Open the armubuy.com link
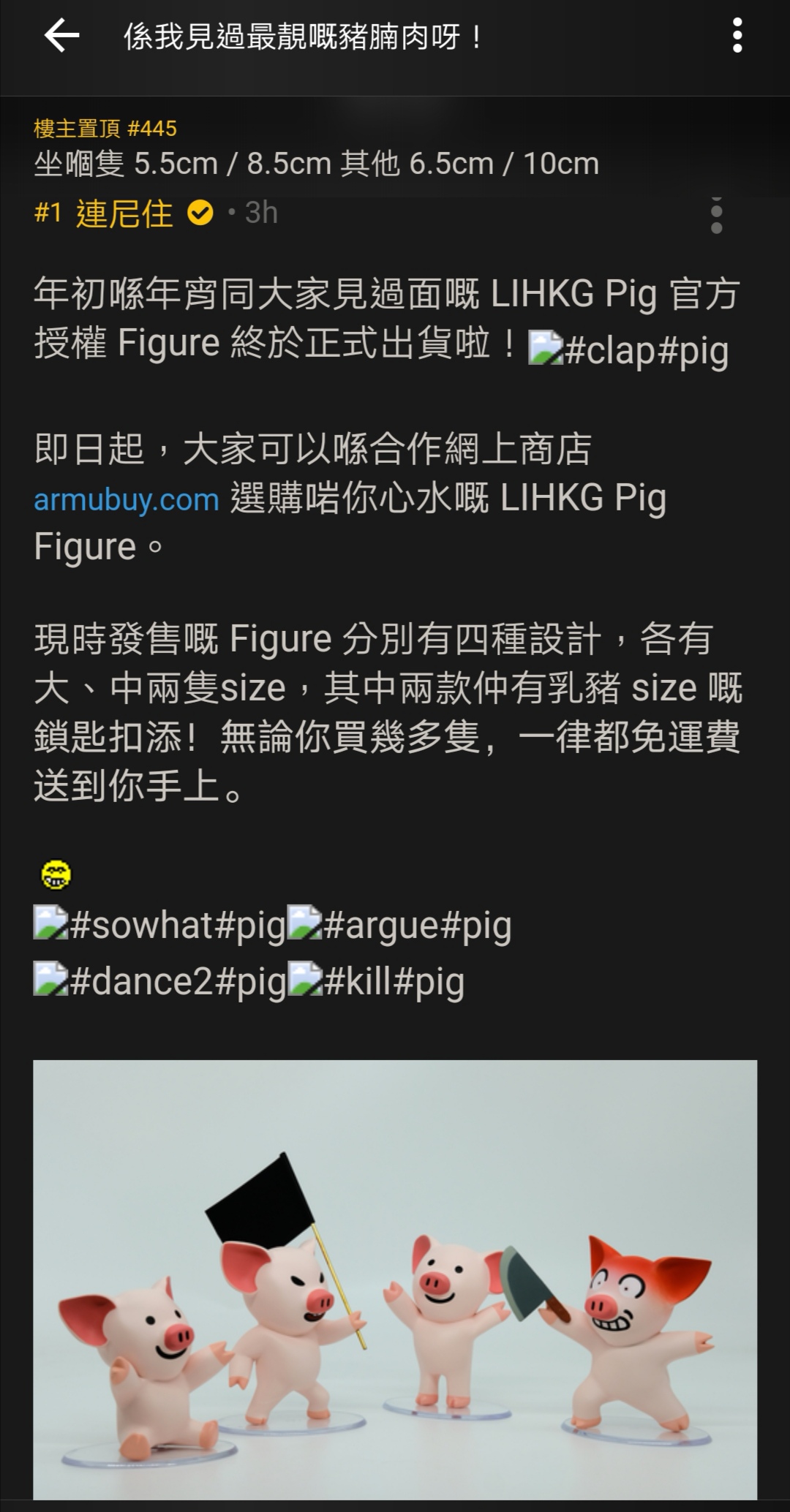Viewport: 790px width, 1512px height. click(127, 499)
